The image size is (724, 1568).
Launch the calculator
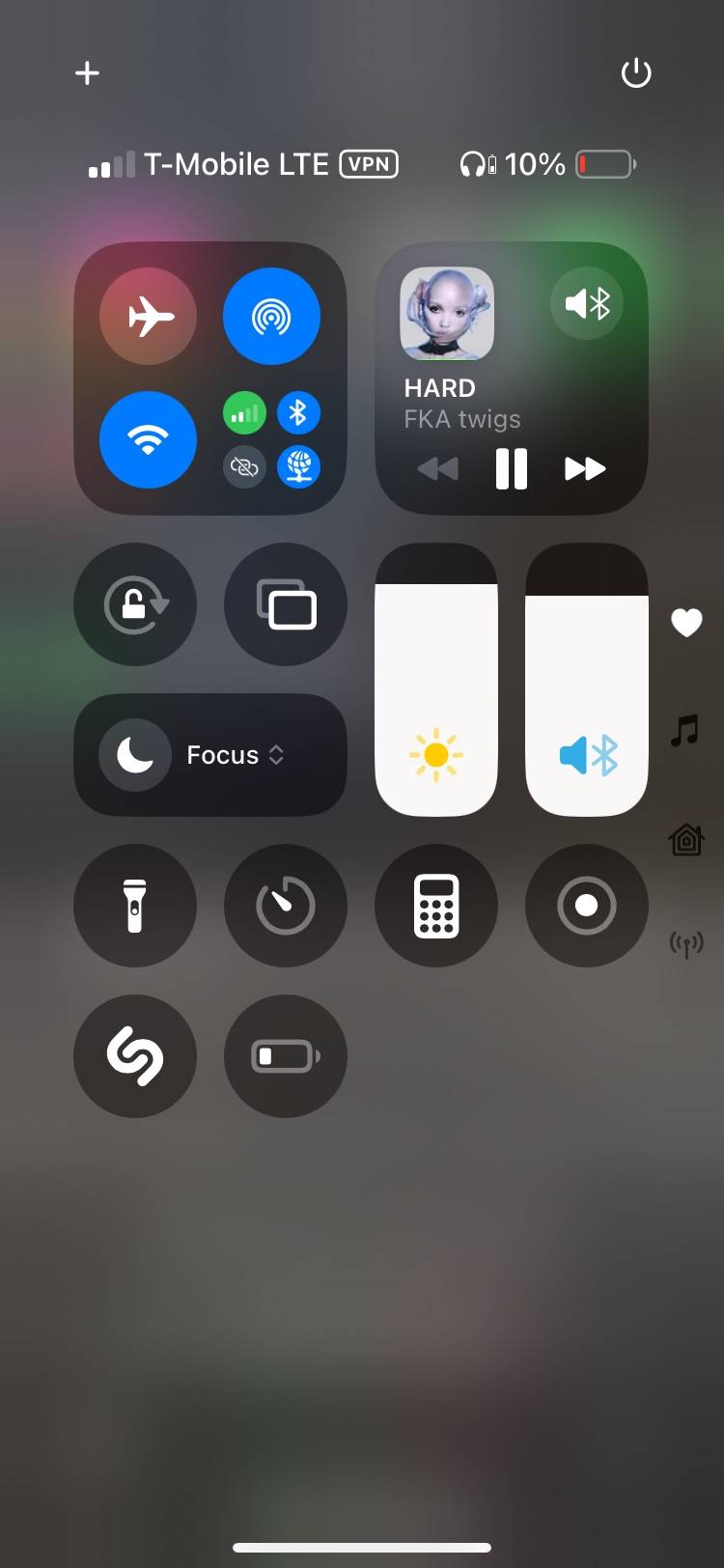pos(436,906)
